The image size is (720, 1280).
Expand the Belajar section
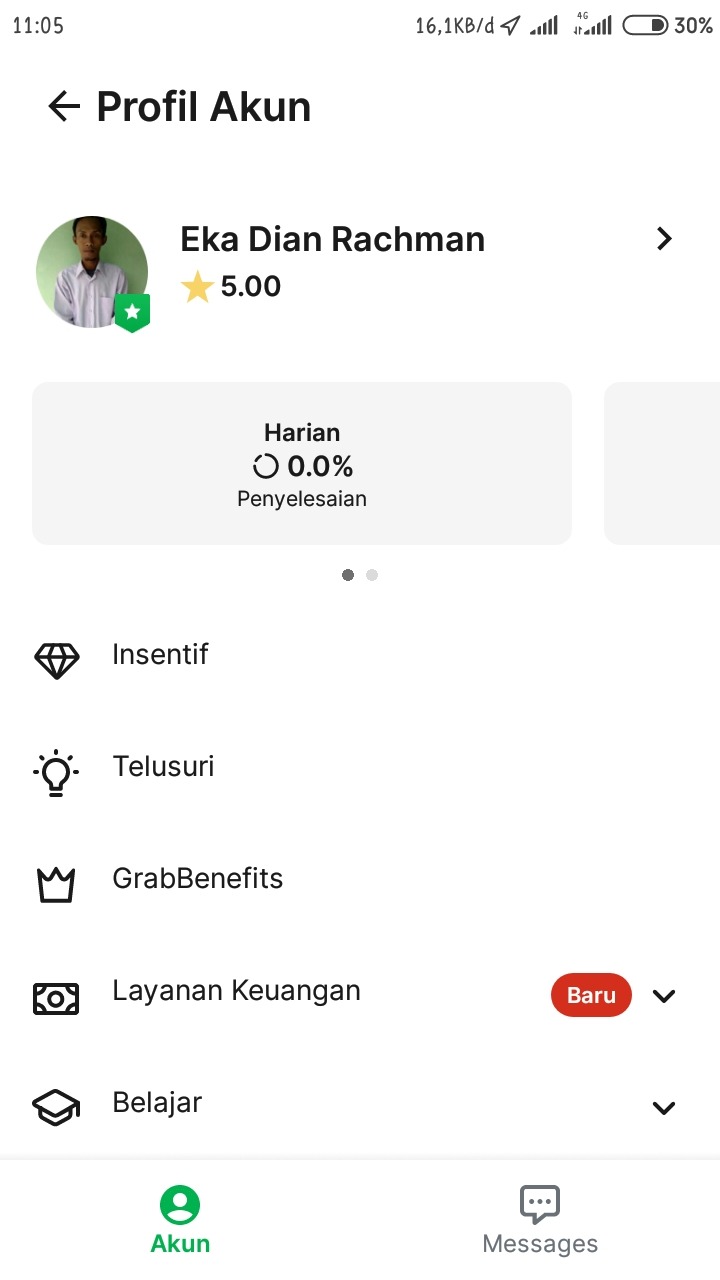click(664, 1108)
